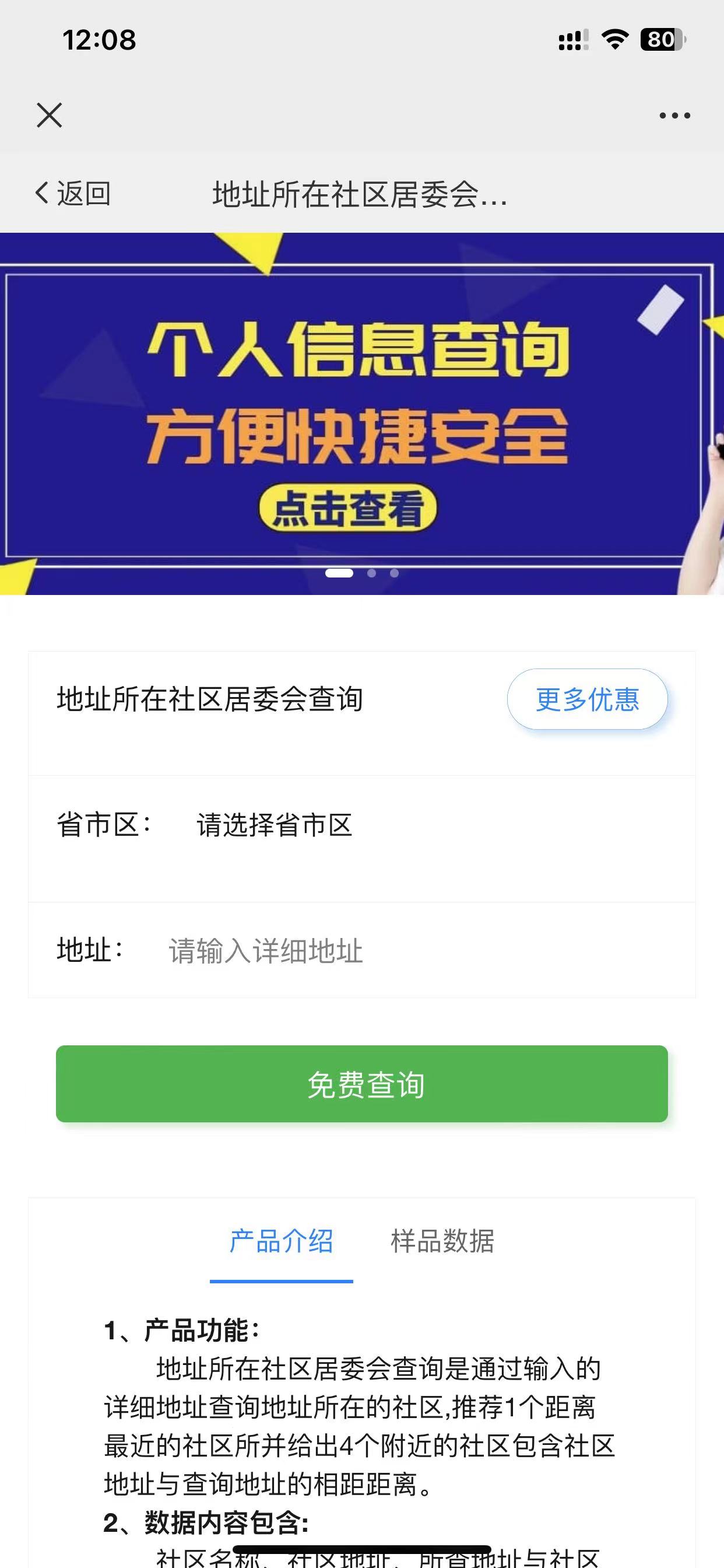This screenshot has width=724, height=1568.
Task: Select the third carousel indicator dot
Action: pyautogui.click(x=394, y=573)
